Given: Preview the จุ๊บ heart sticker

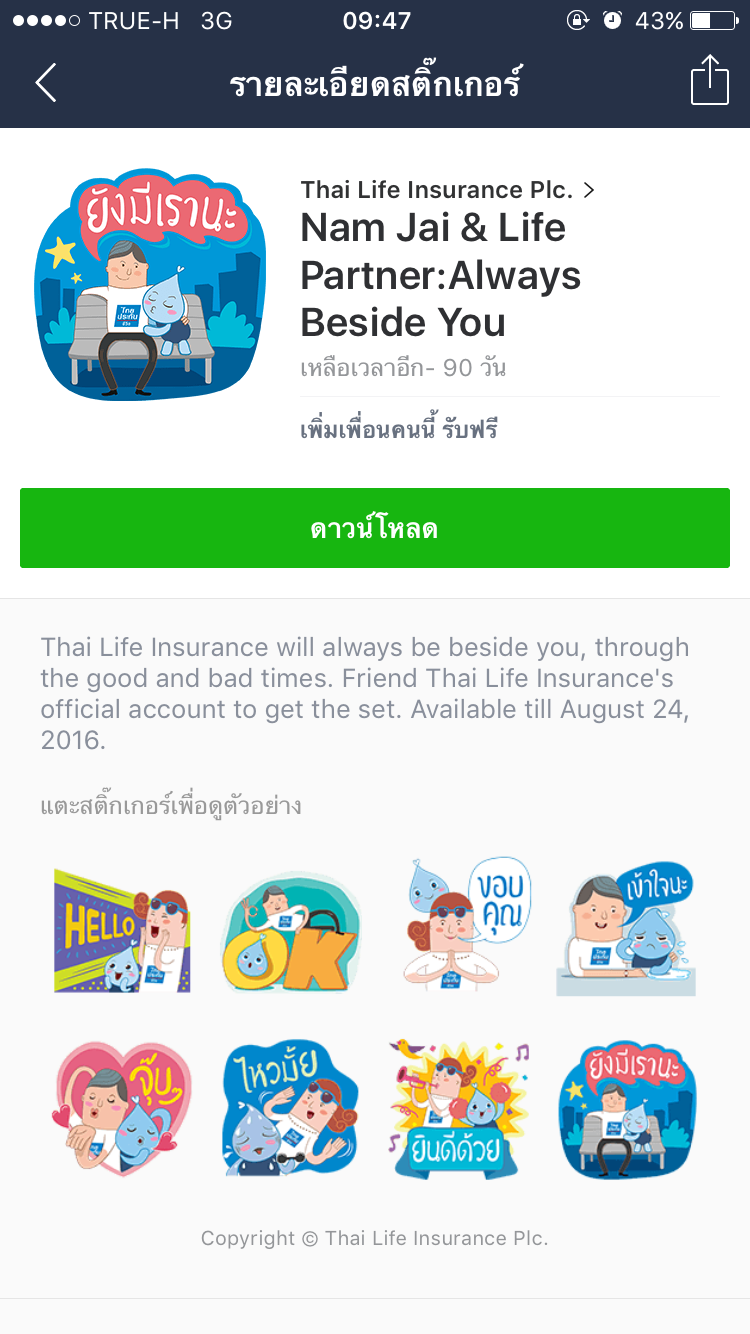Looking at the screenshot, I should pos(122,1106).
